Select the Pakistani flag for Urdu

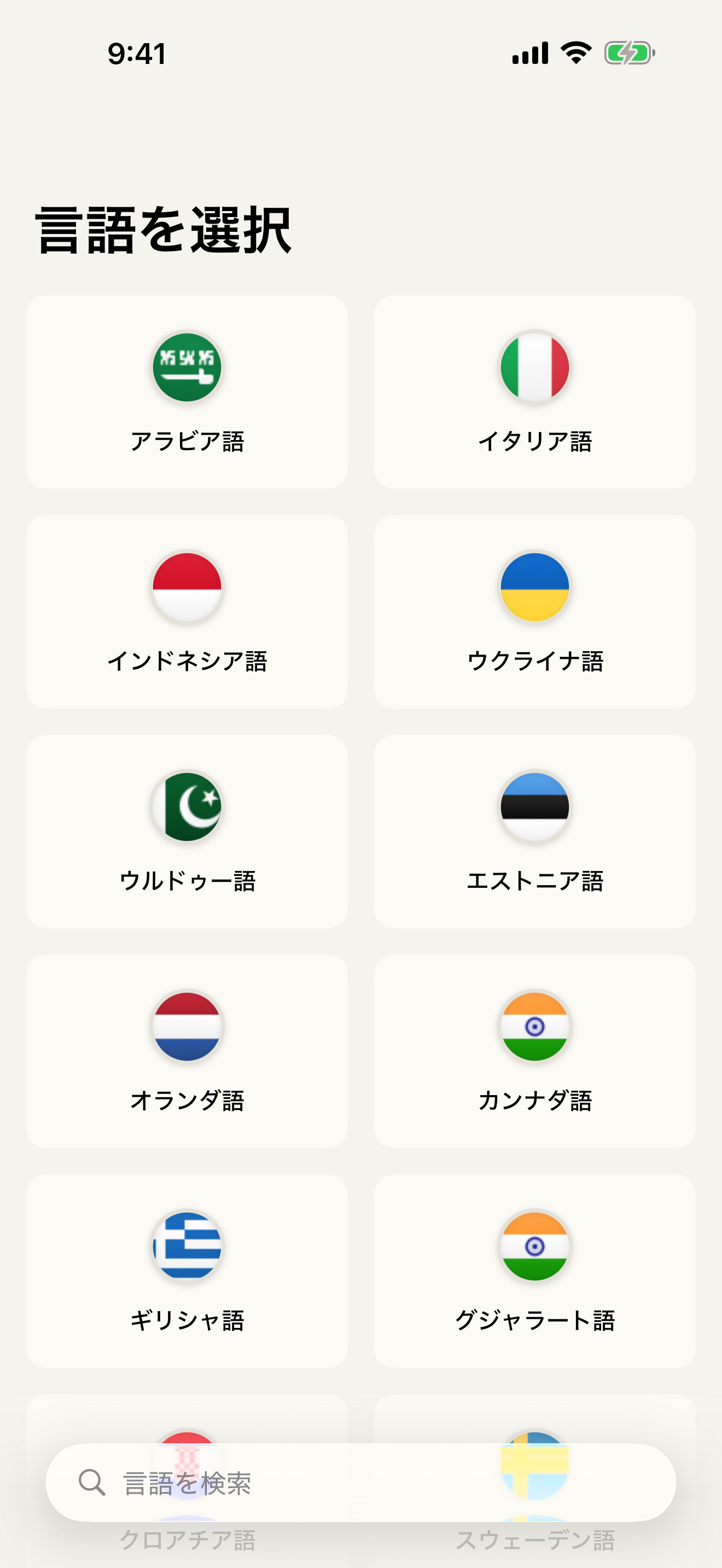point(187,806)
